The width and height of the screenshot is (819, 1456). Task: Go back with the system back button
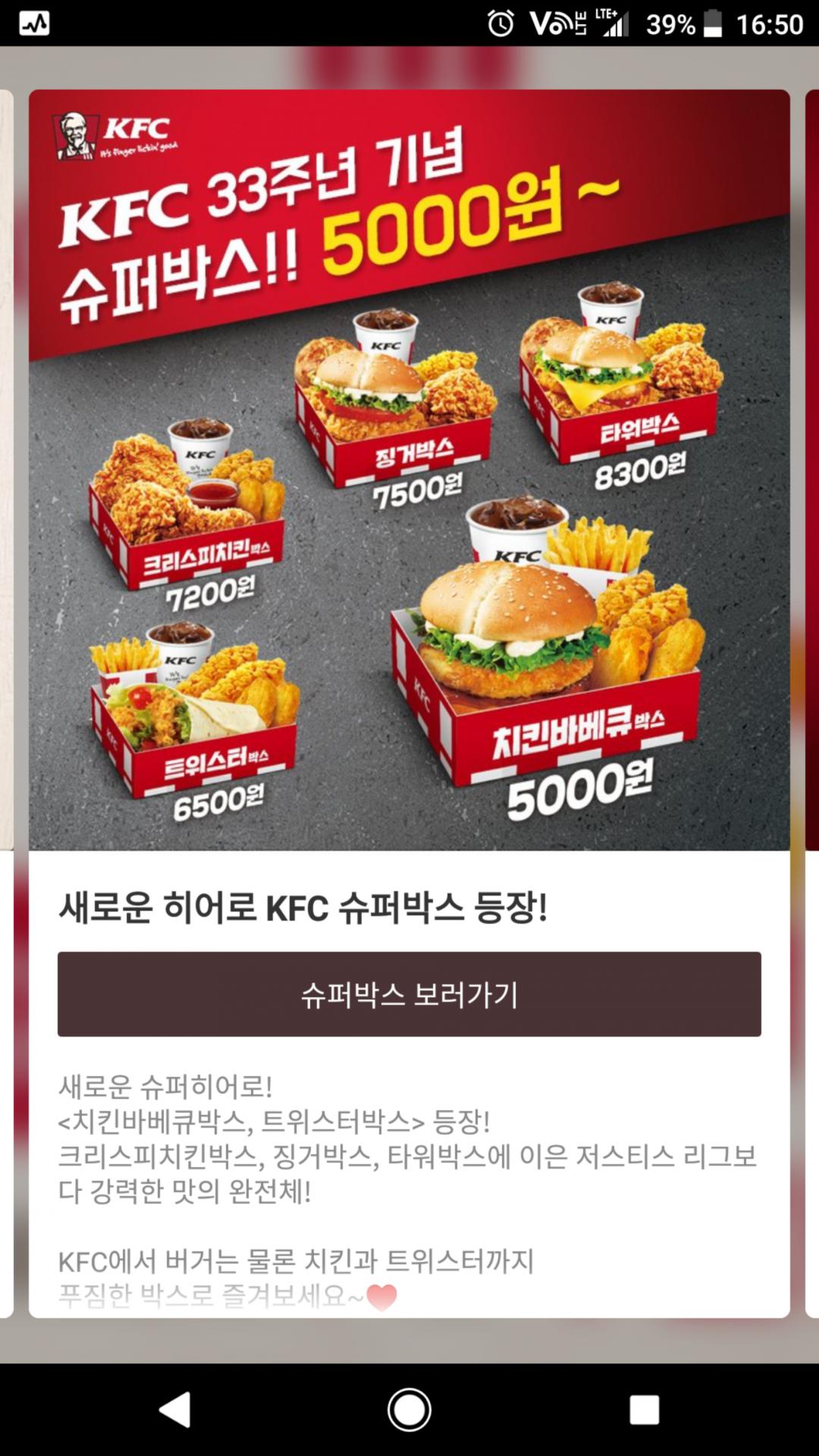pyautogui.click(x=175, y=1410)
